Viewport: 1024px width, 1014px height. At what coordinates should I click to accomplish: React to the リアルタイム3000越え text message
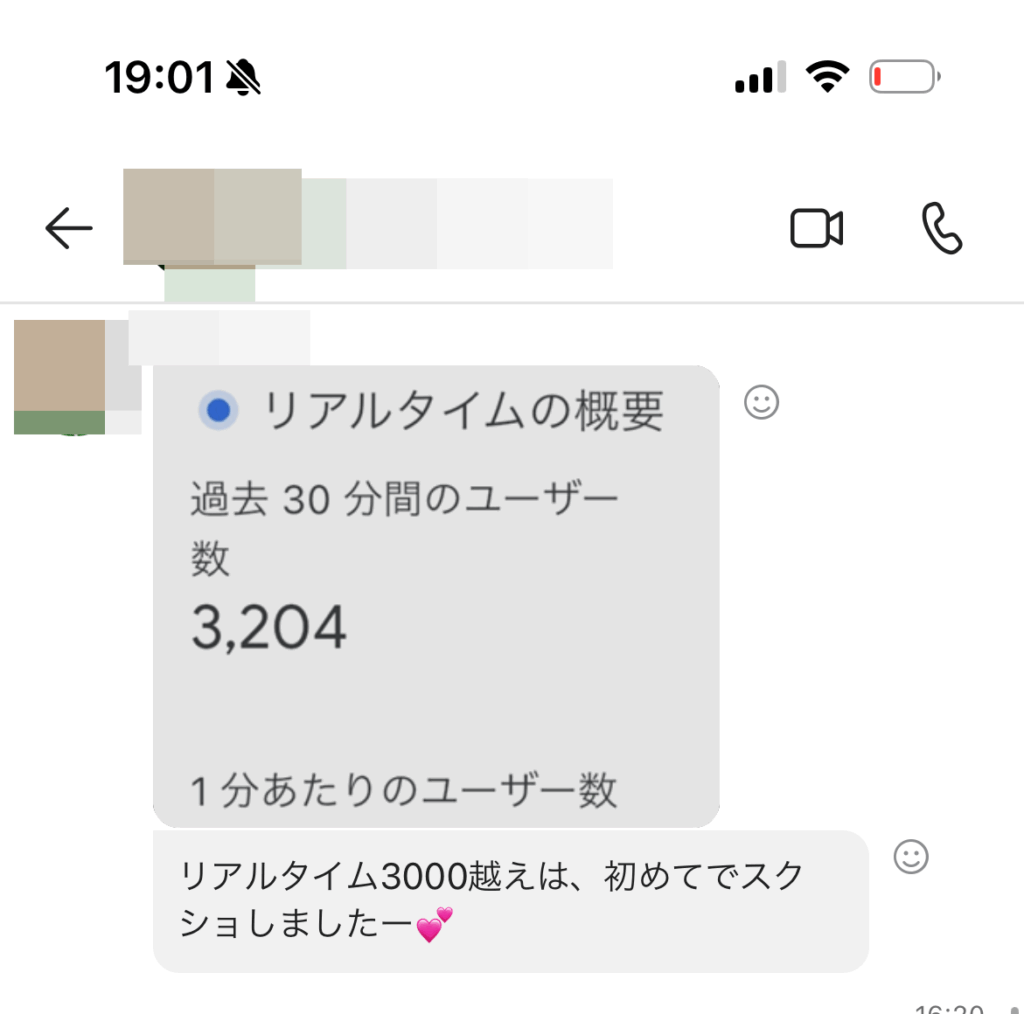point(910,857)
